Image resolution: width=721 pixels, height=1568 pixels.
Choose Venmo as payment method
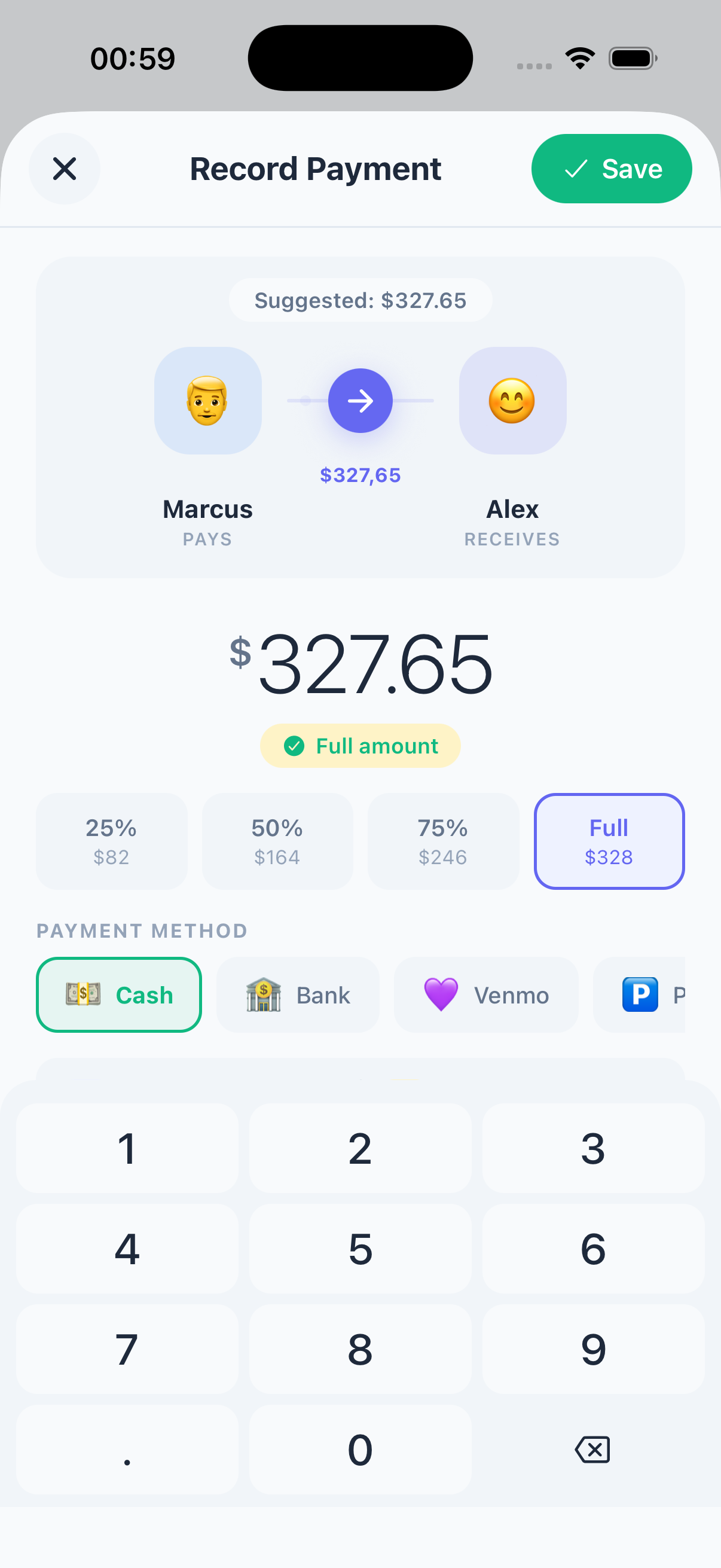(x=485, y=995)
